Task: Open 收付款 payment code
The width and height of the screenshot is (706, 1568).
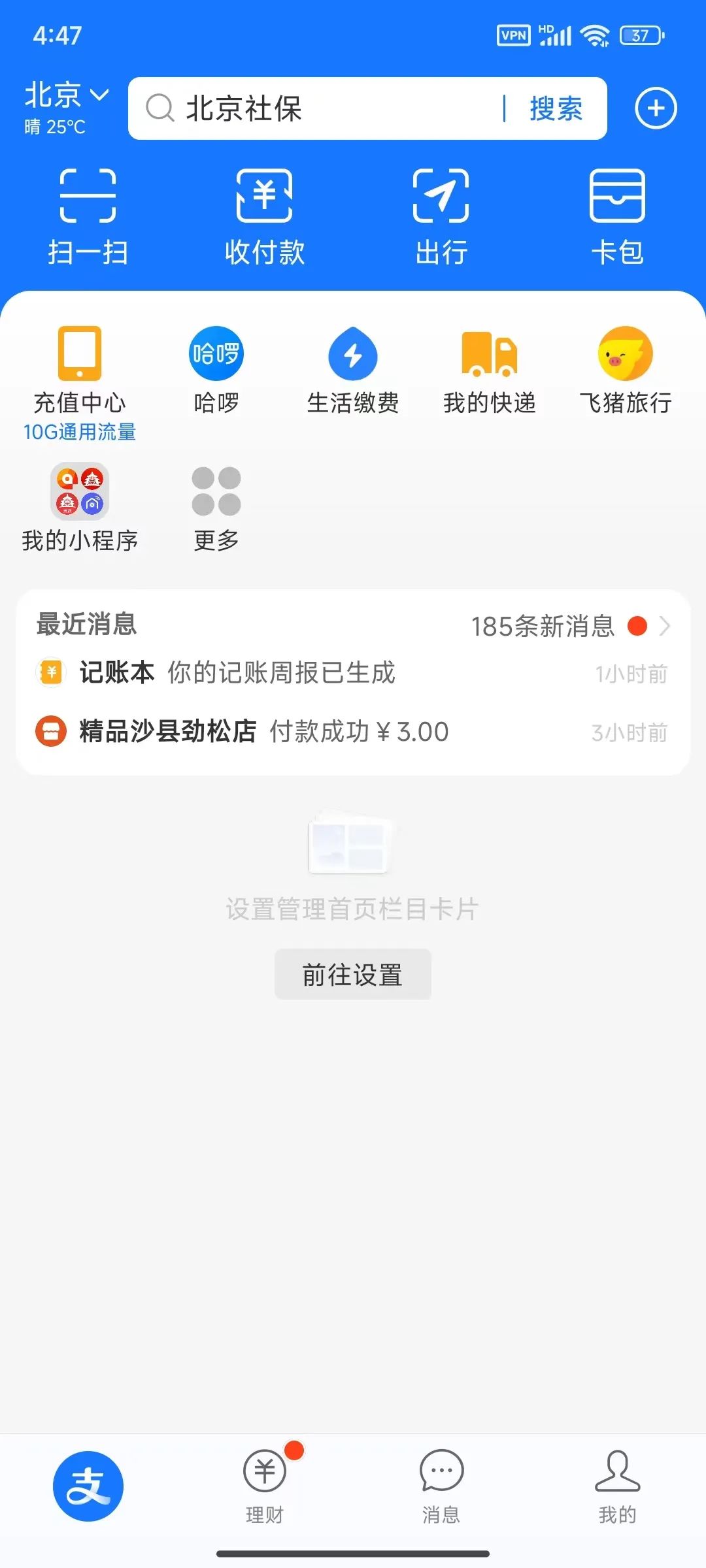Action: [x=264, y=216]
